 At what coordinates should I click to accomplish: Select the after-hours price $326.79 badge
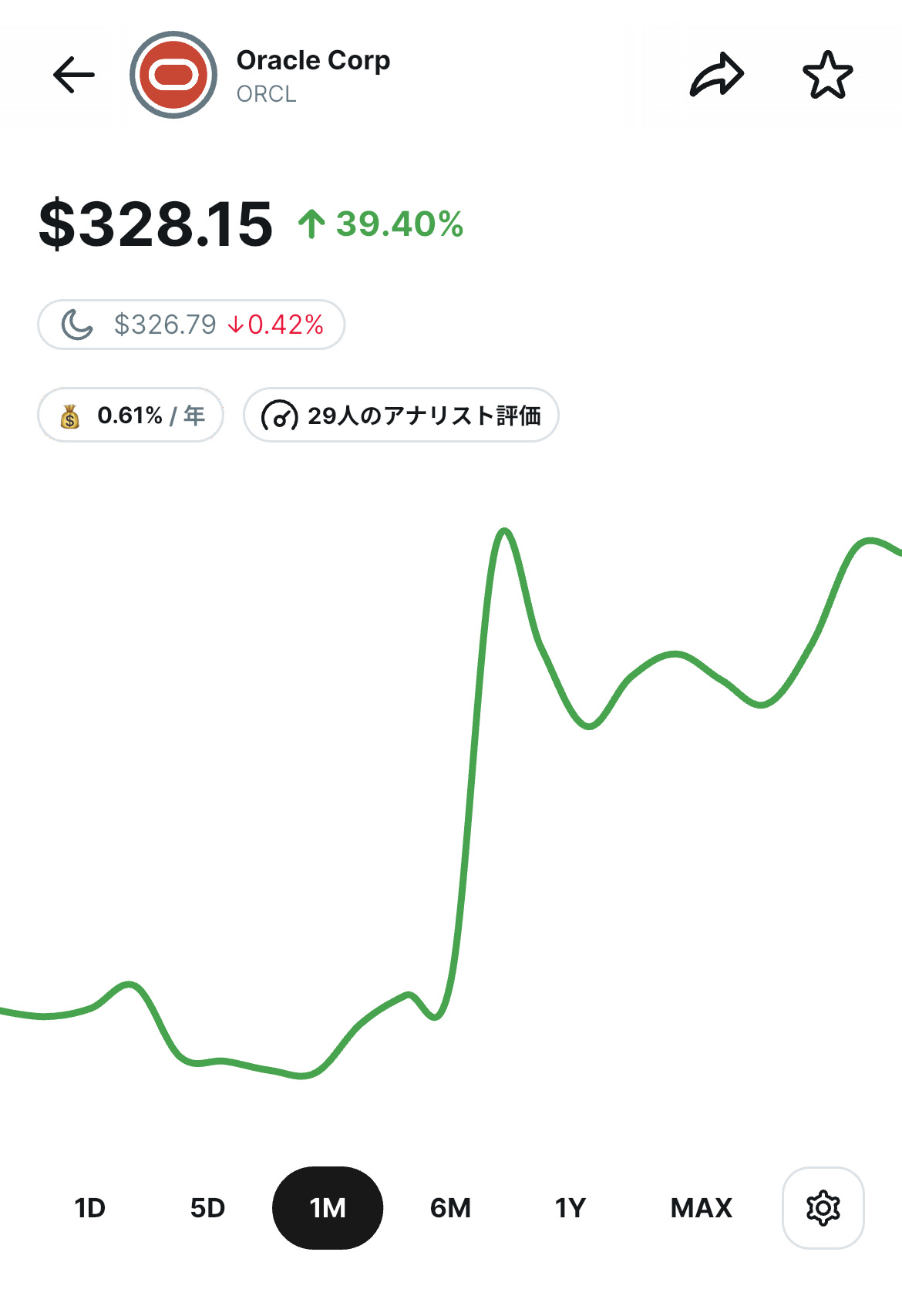[x=190, y=325]
